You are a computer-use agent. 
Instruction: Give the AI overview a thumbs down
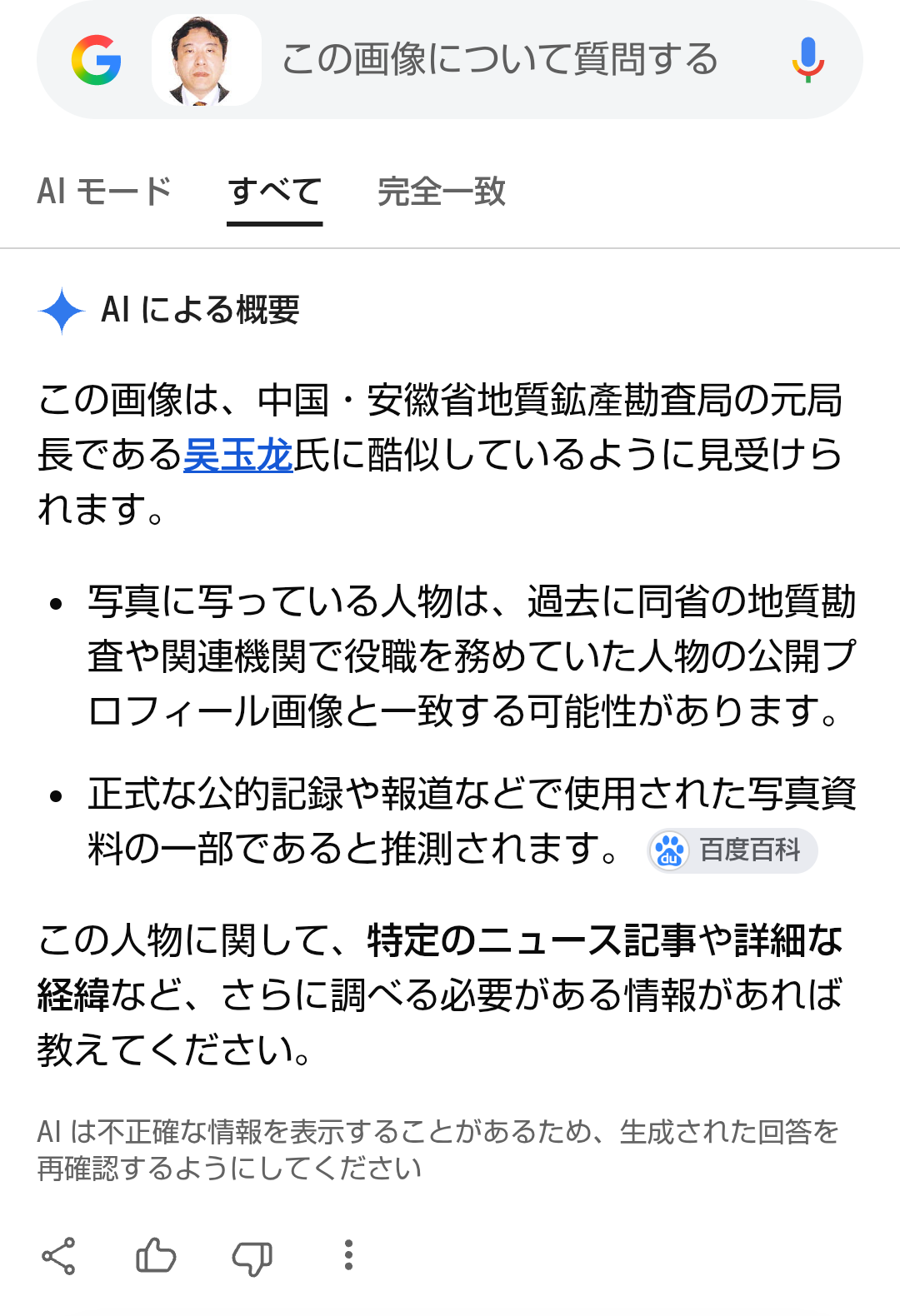click(x=252, y=1257)
